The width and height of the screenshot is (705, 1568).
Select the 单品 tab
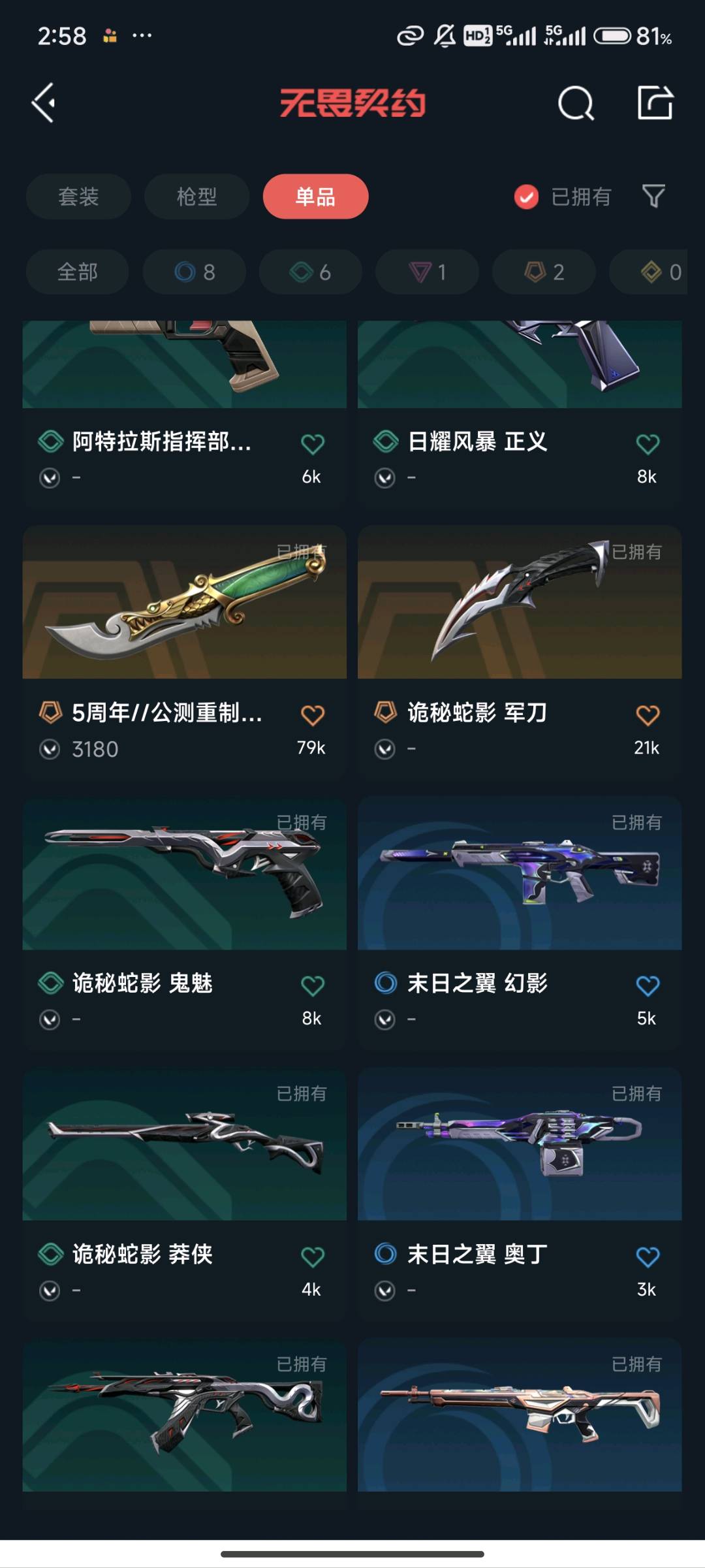point(315,197)
